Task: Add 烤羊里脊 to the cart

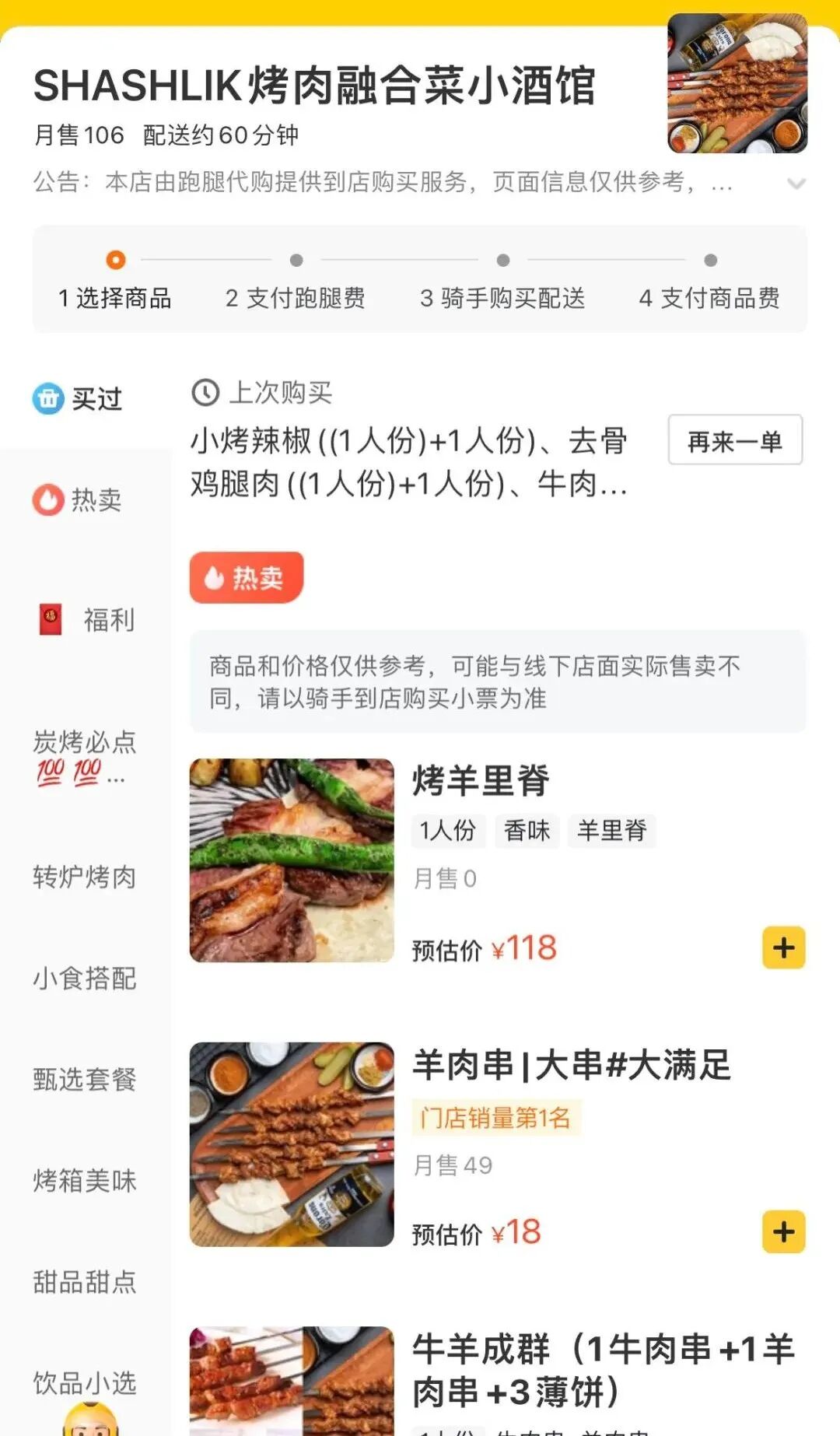Action: coord(783,947)
